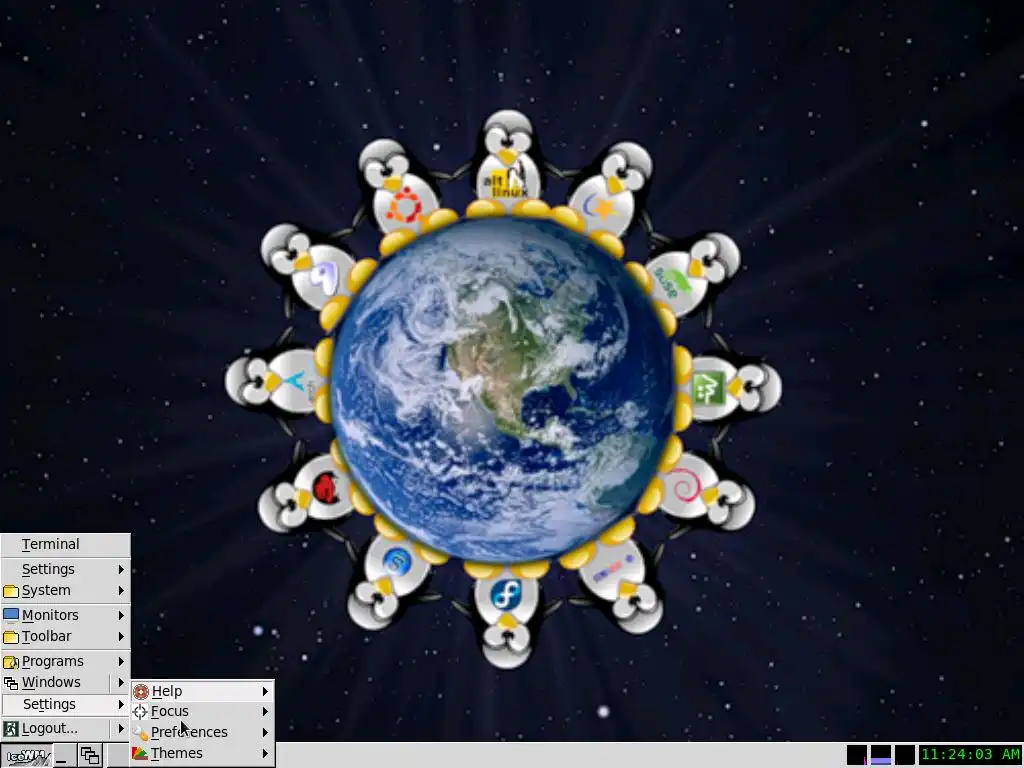Open the window list taskbar button

tap(90, 756)
